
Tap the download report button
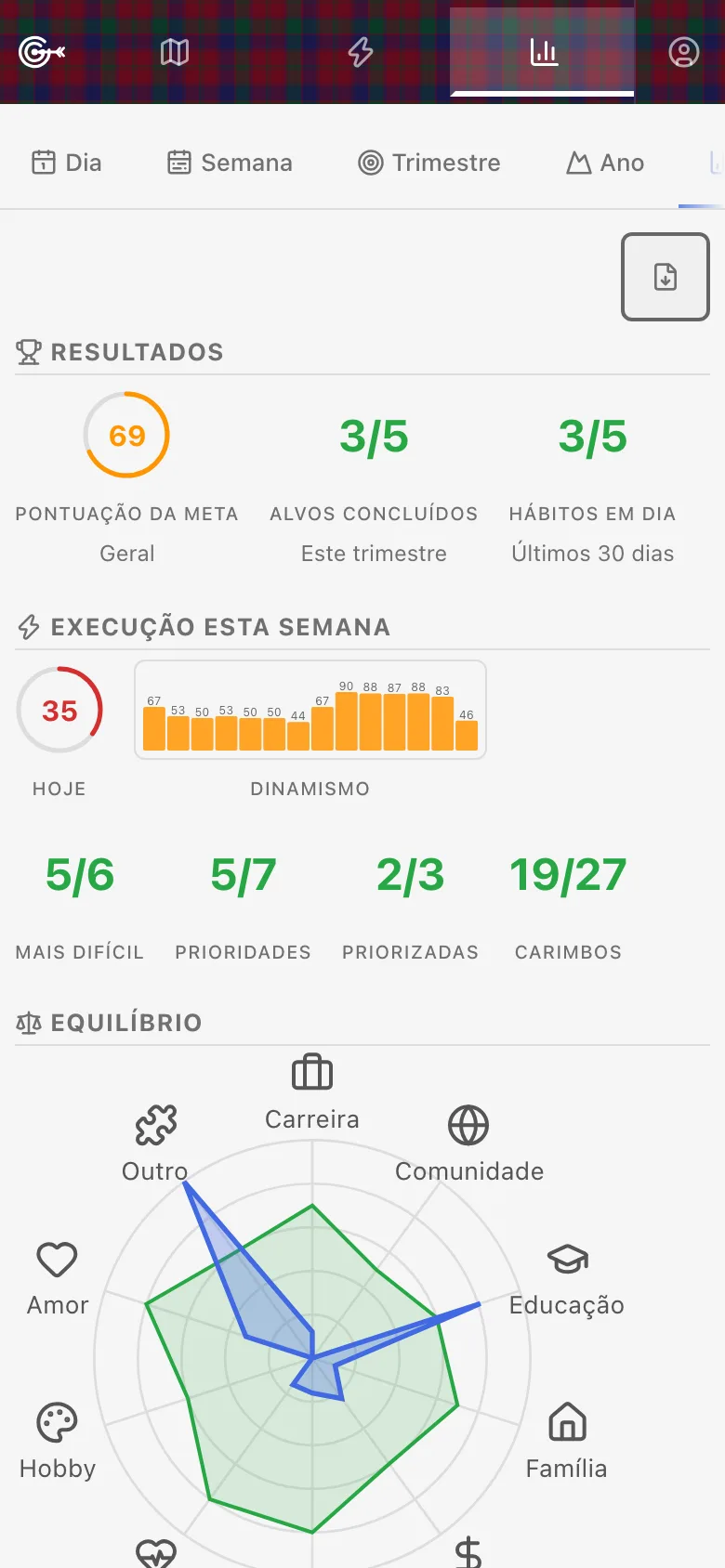(666, 277)
